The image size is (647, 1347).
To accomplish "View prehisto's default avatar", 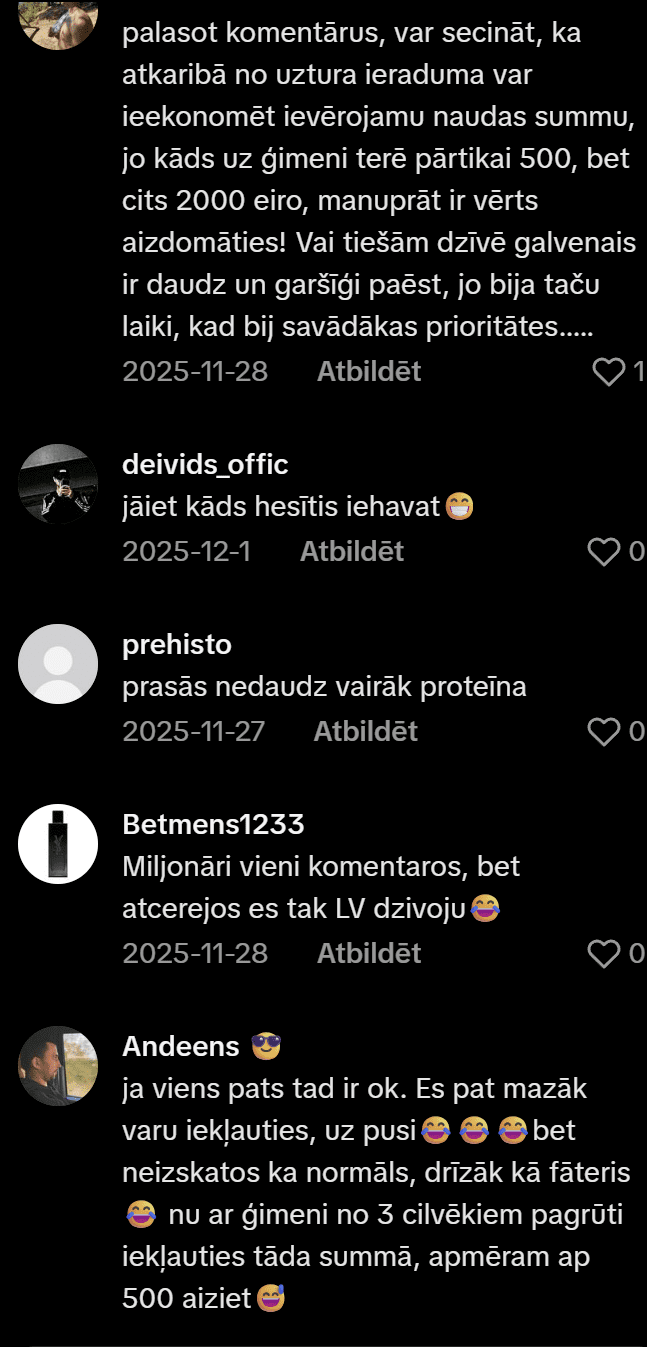I will pyautogui.click(x=58, y=664).
